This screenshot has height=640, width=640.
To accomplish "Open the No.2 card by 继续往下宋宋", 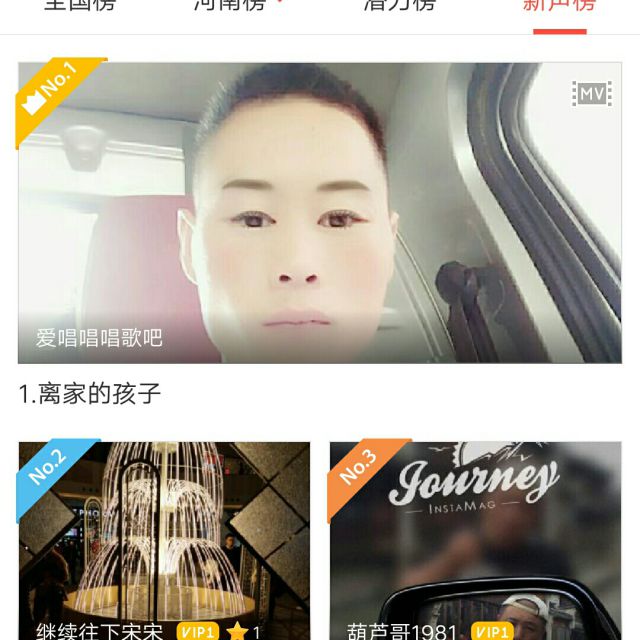I will (163, 540).
